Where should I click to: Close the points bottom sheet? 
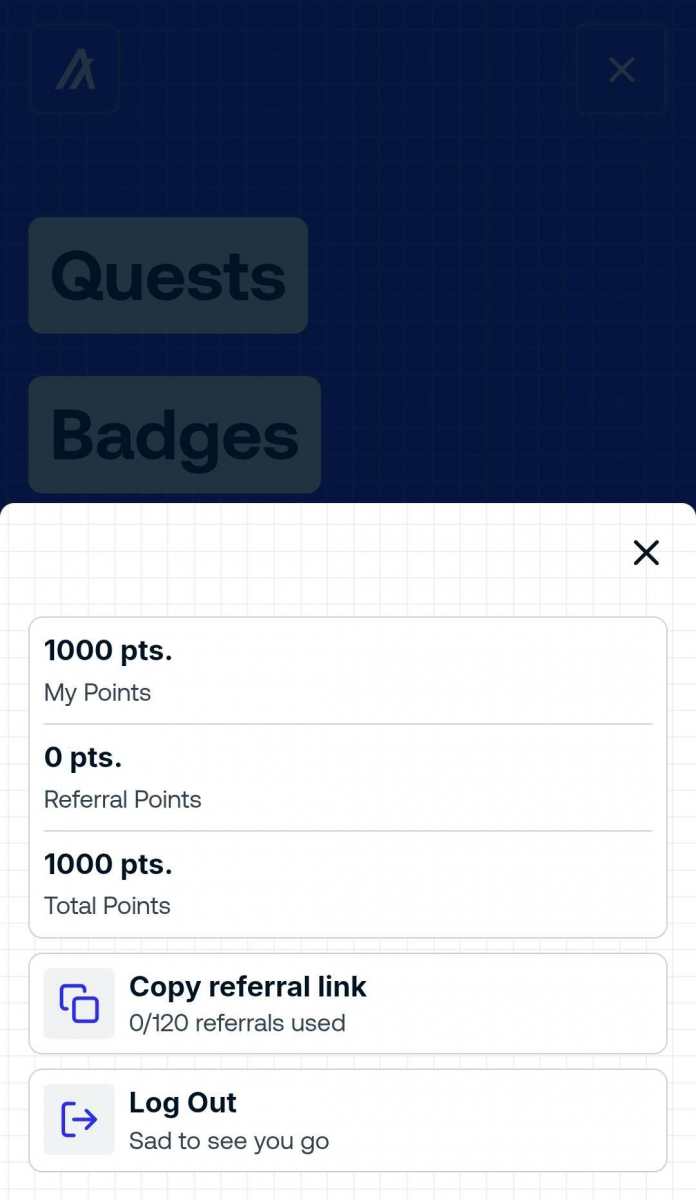(x=646, y=552)
